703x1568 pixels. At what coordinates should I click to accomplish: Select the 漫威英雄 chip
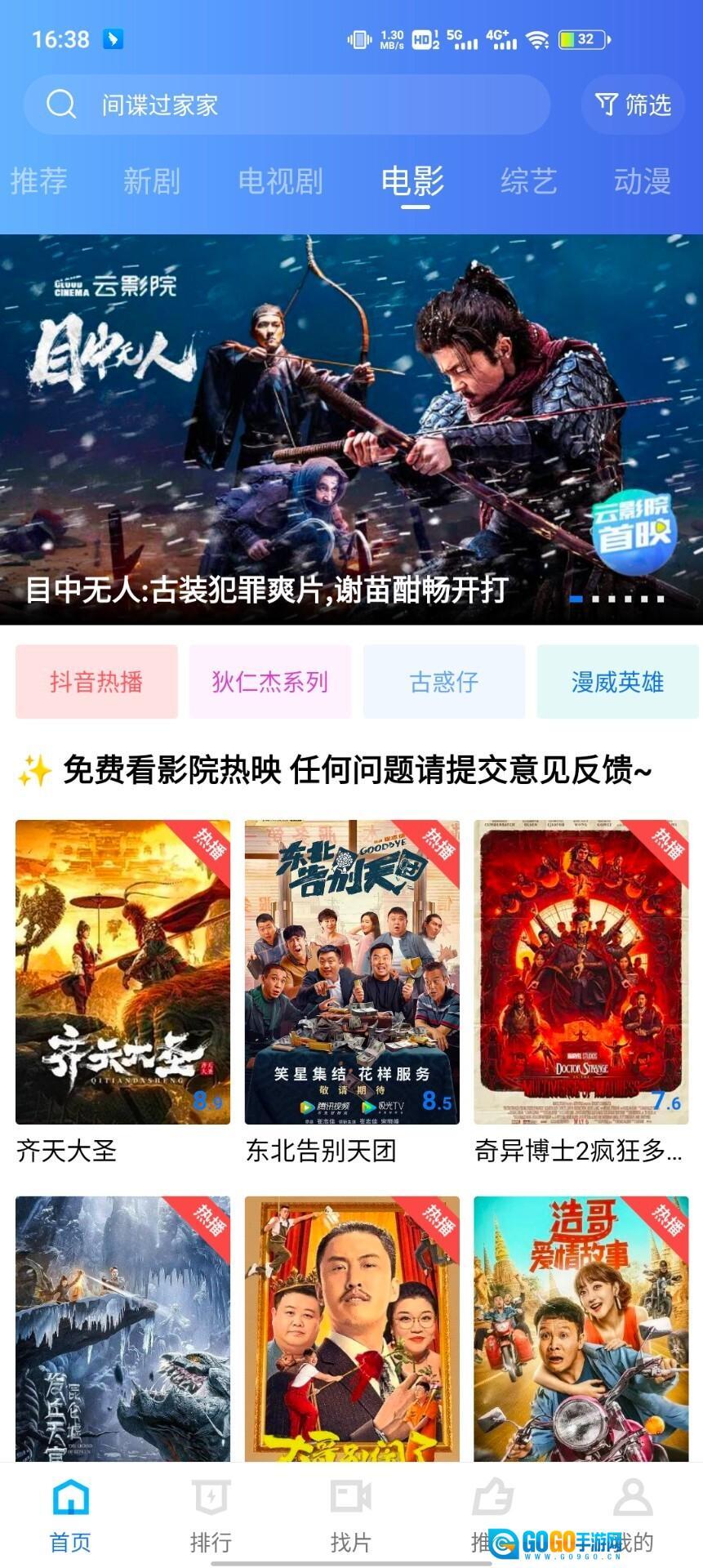pos(617,681)
